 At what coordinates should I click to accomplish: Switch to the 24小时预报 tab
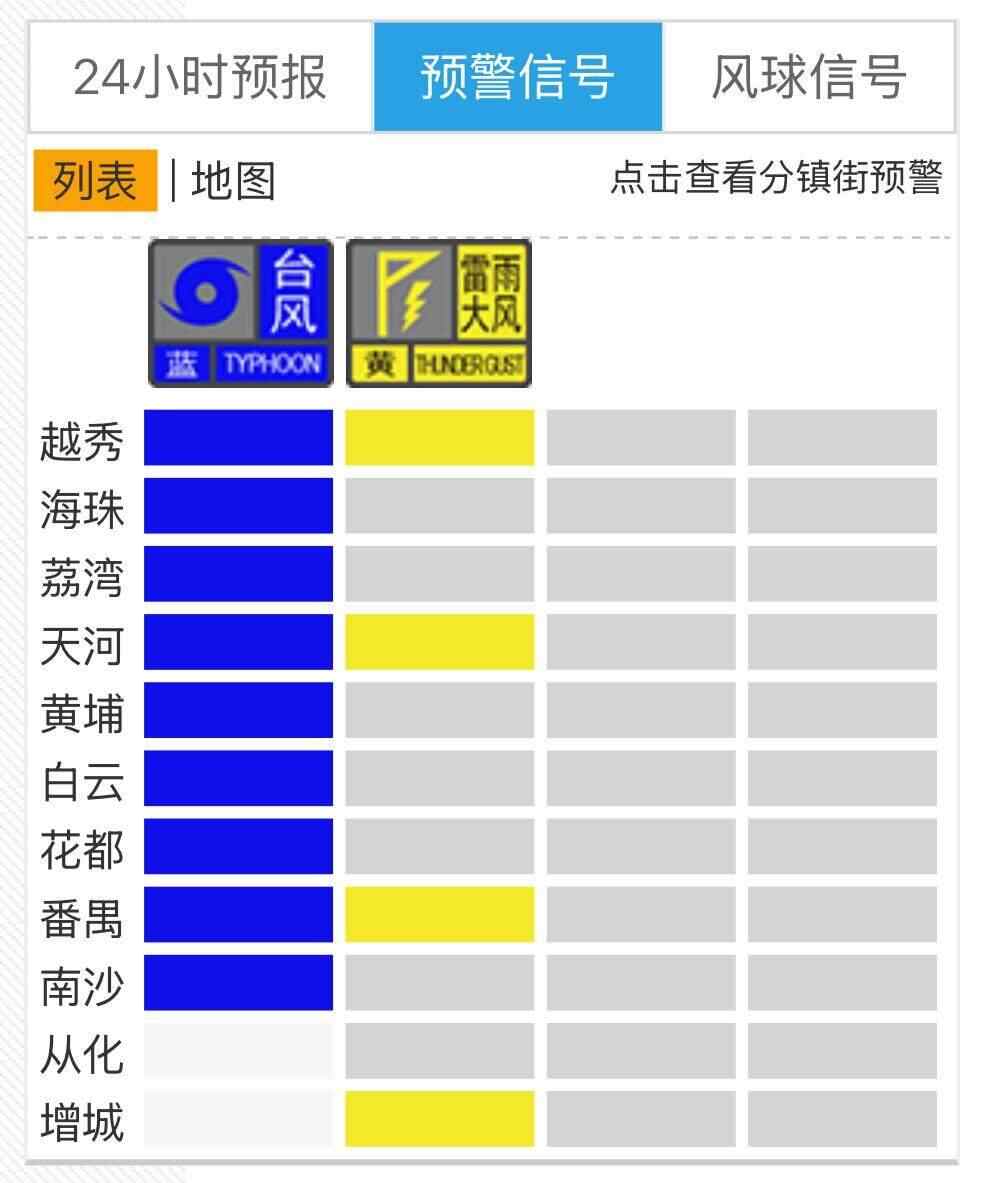tap(201, 77)
